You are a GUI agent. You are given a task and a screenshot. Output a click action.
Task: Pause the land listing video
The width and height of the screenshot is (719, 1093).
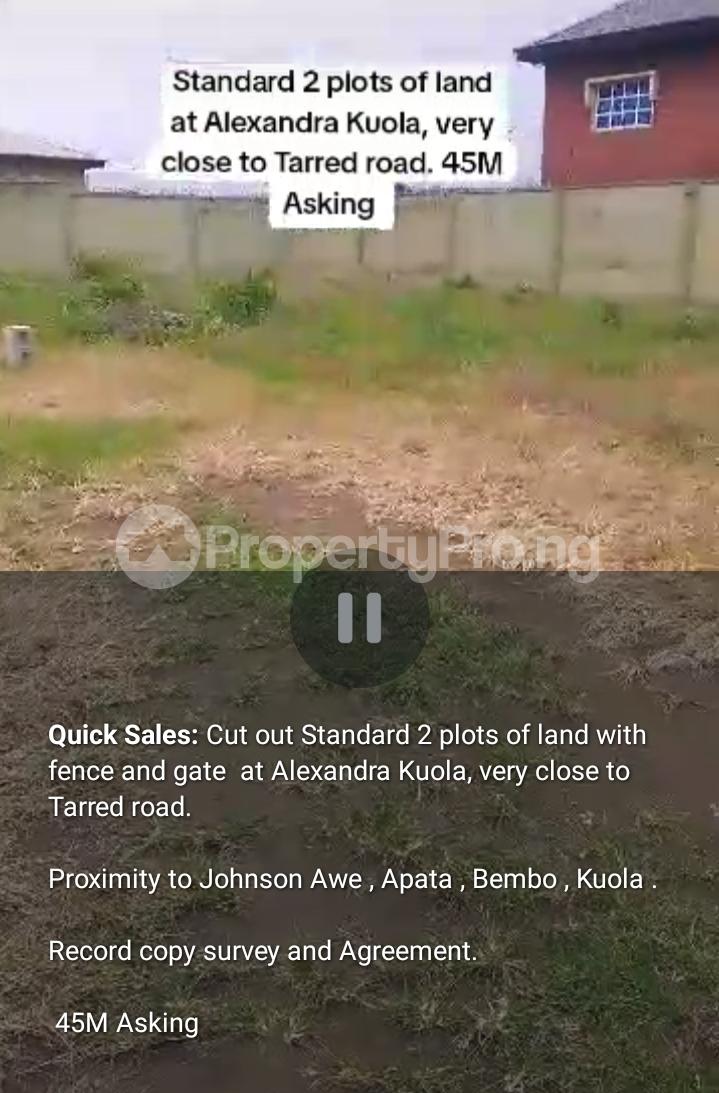(x=359, y=617)
